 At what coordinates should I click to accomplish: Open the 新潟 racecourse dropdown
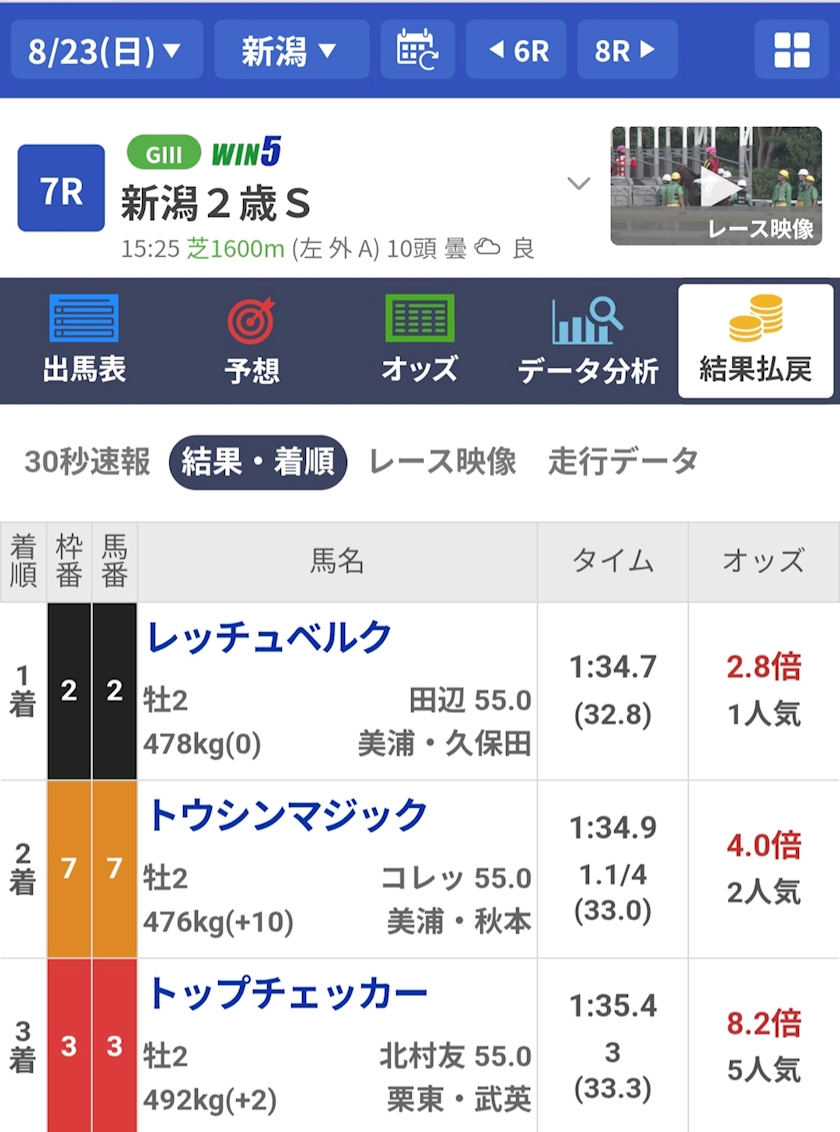click(x=292, y=50)
